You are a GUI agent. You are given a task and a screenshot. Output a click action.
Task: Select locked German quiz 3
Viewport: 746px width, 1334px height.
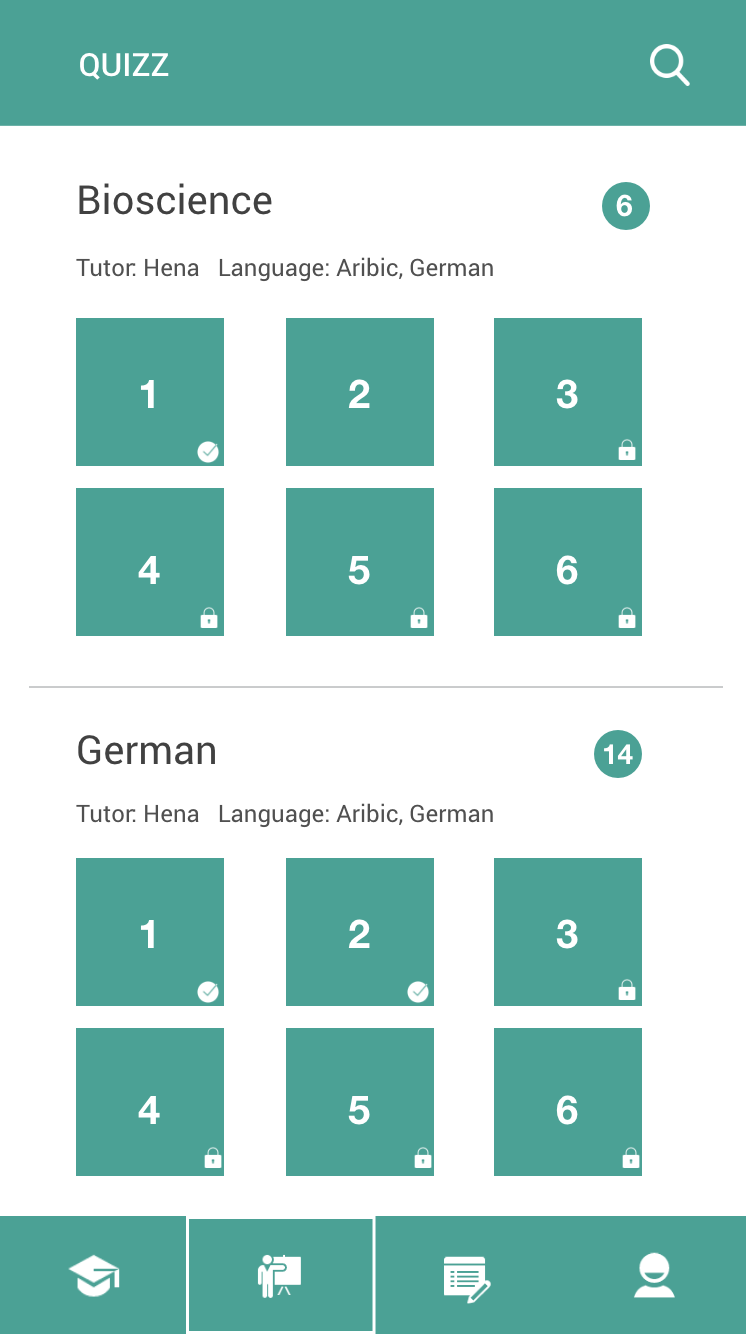568,932
